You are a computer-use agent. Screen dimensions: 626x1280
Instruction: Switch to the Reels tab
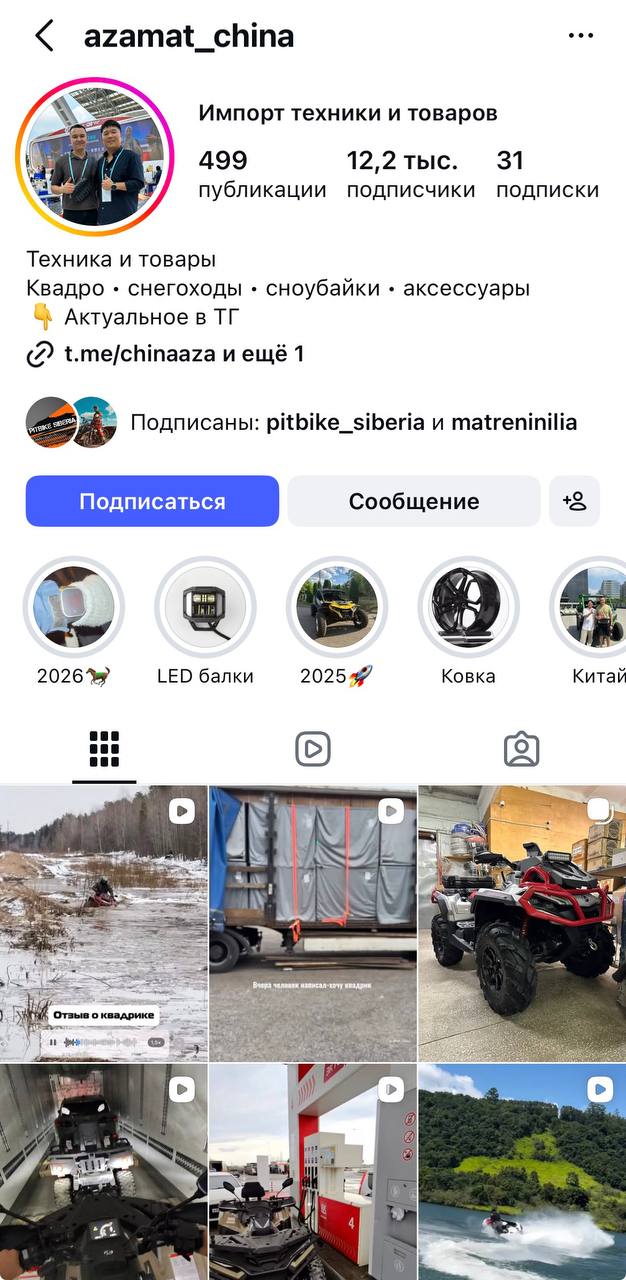313,749
